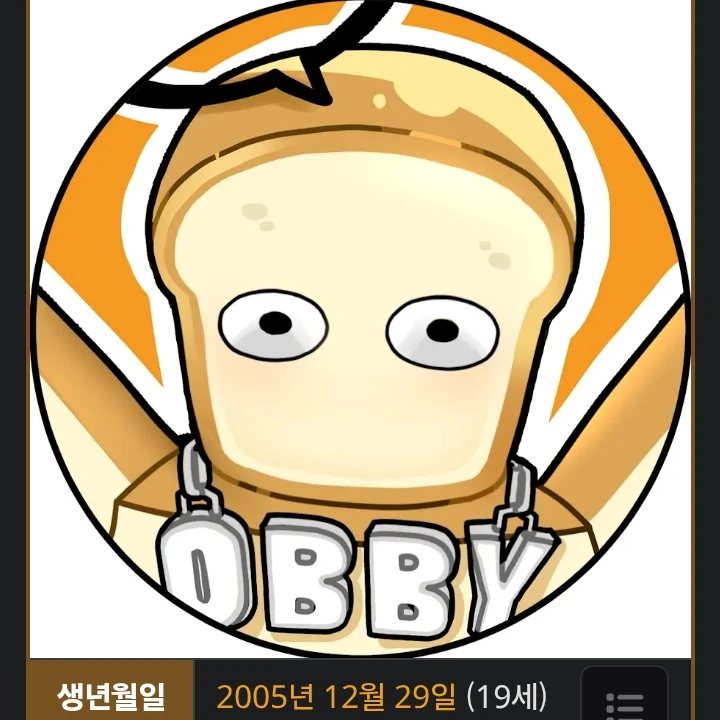Open the 2005년 year link
Image resolution: width=720 pixels, height=720 pixels.
click(x=258, y=695)
